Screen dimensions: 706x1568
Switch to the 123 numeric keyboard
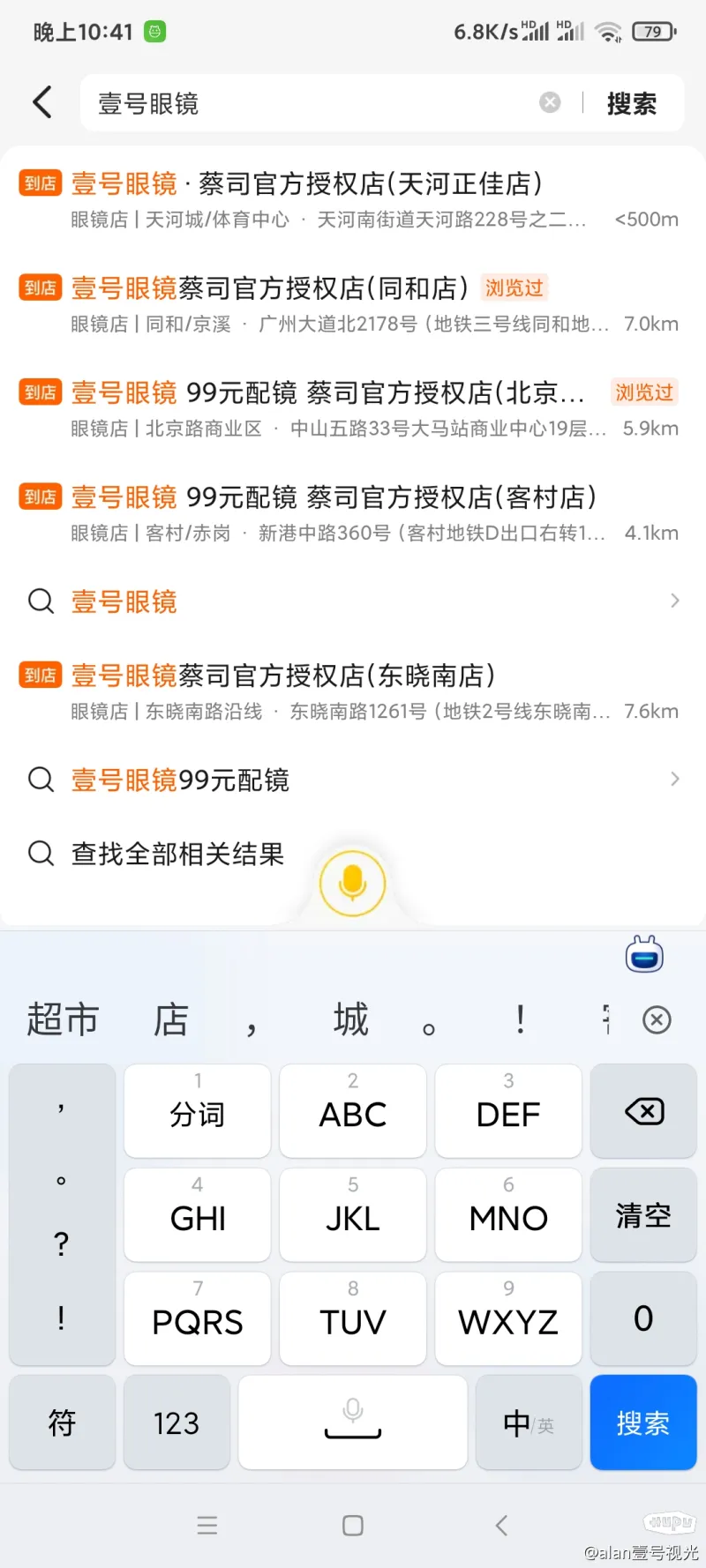[x=176, y=1422]
